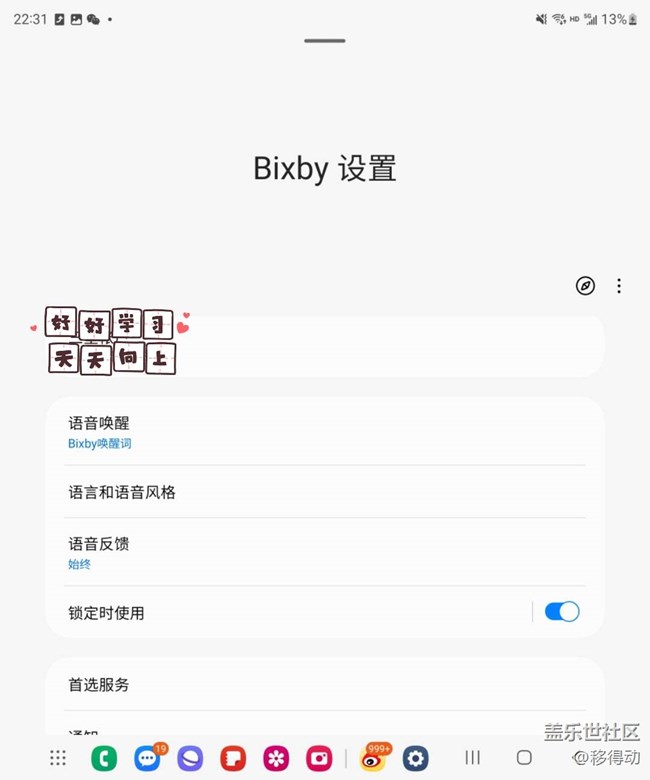Launch Samsung Internet from the taskbar
This screenshot has width=650, height=780.
coord(190,758)
